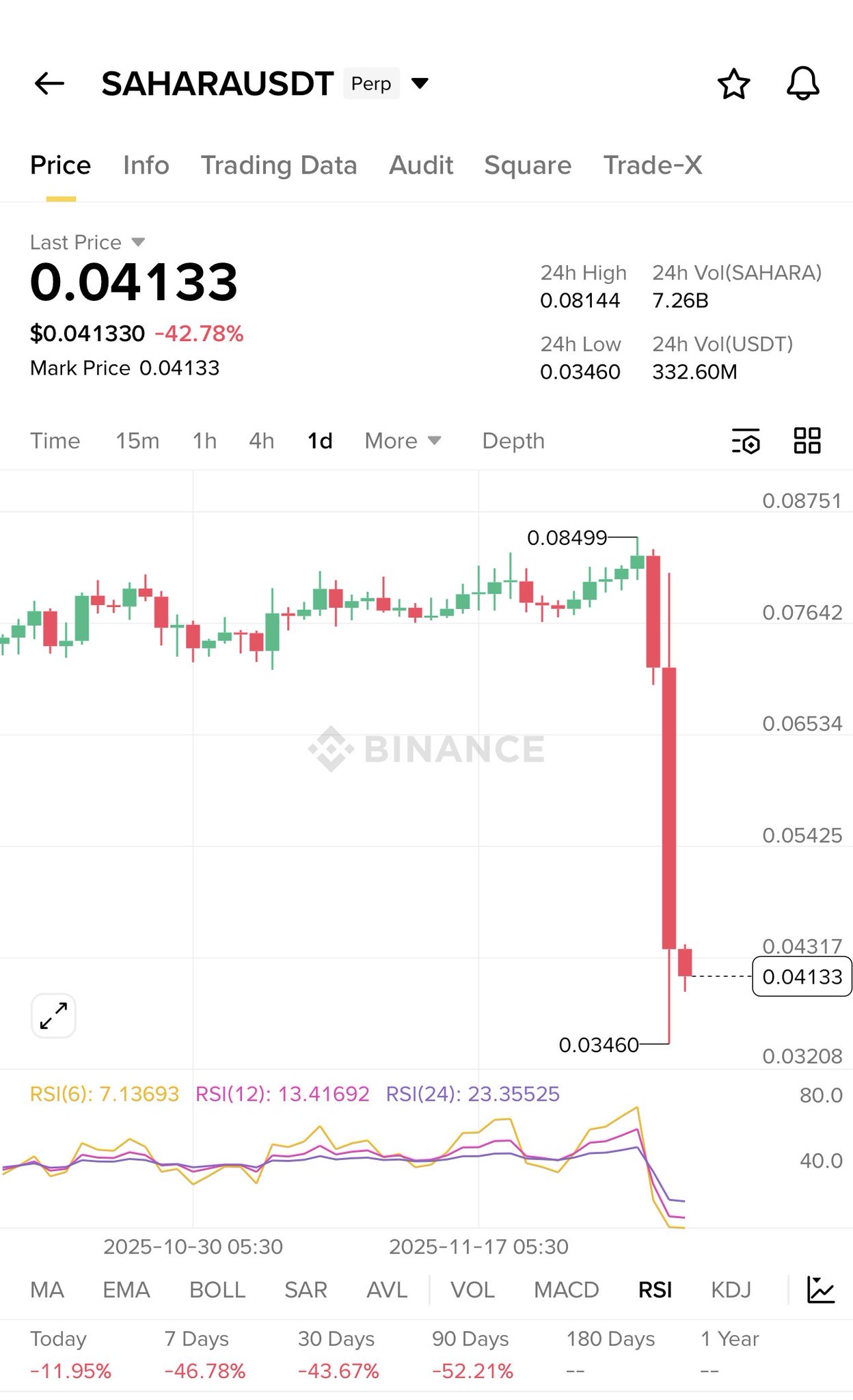Switch to the Trading Data tab

coord(278,165)
